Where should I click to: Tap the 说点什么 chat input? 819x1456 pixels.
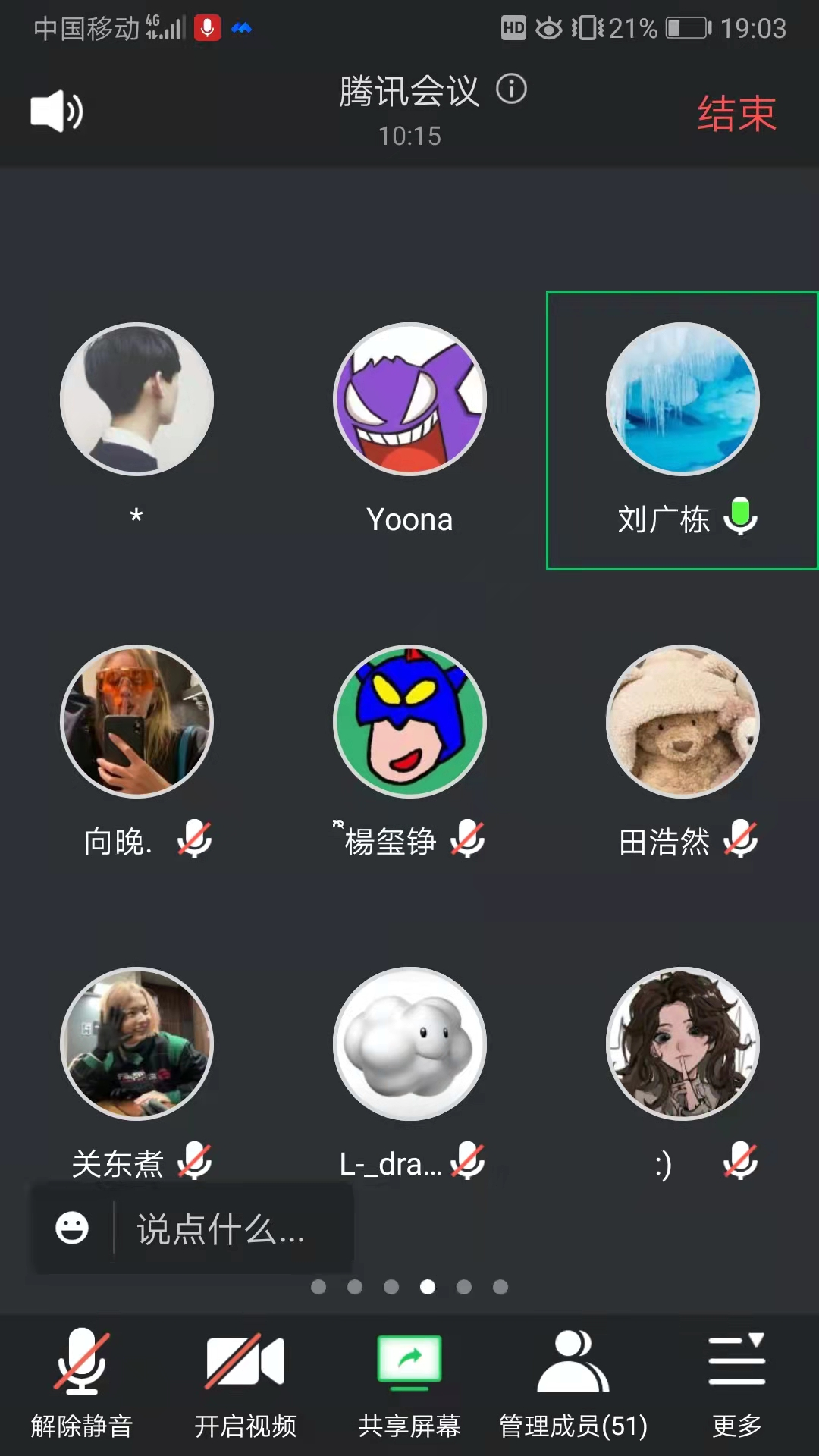pos(220,1228)
